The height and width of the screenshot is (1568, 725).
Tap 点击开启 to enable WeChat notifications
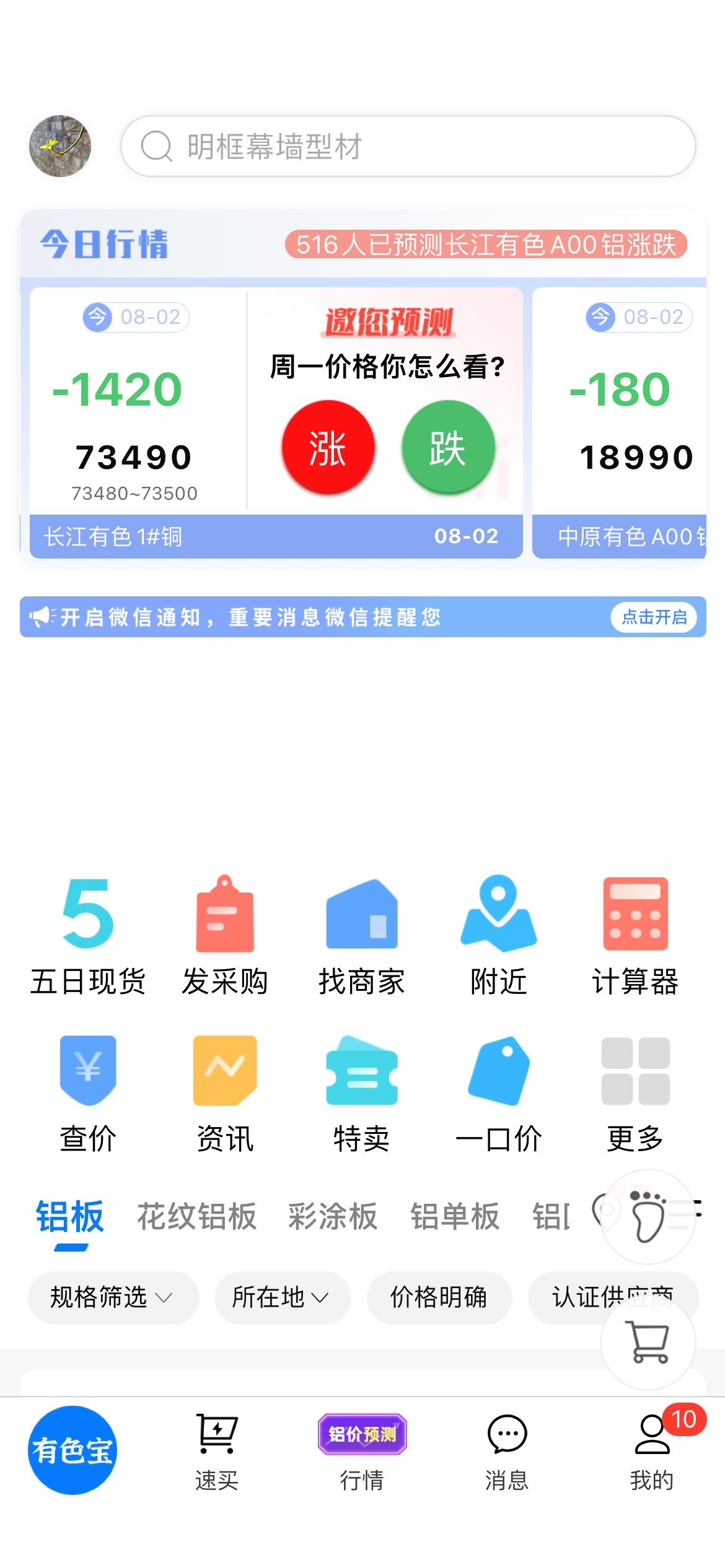(654, 617)
